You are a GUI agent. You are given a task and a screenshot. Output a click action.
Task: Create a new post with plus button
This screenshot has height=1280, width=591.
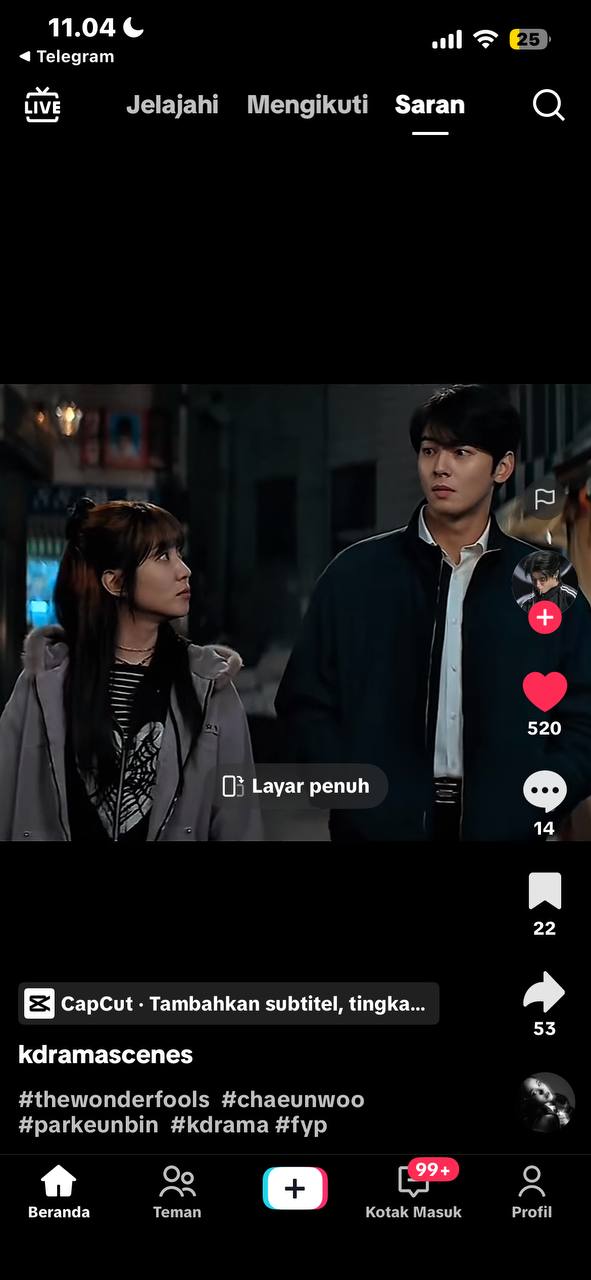(295, 1188)
